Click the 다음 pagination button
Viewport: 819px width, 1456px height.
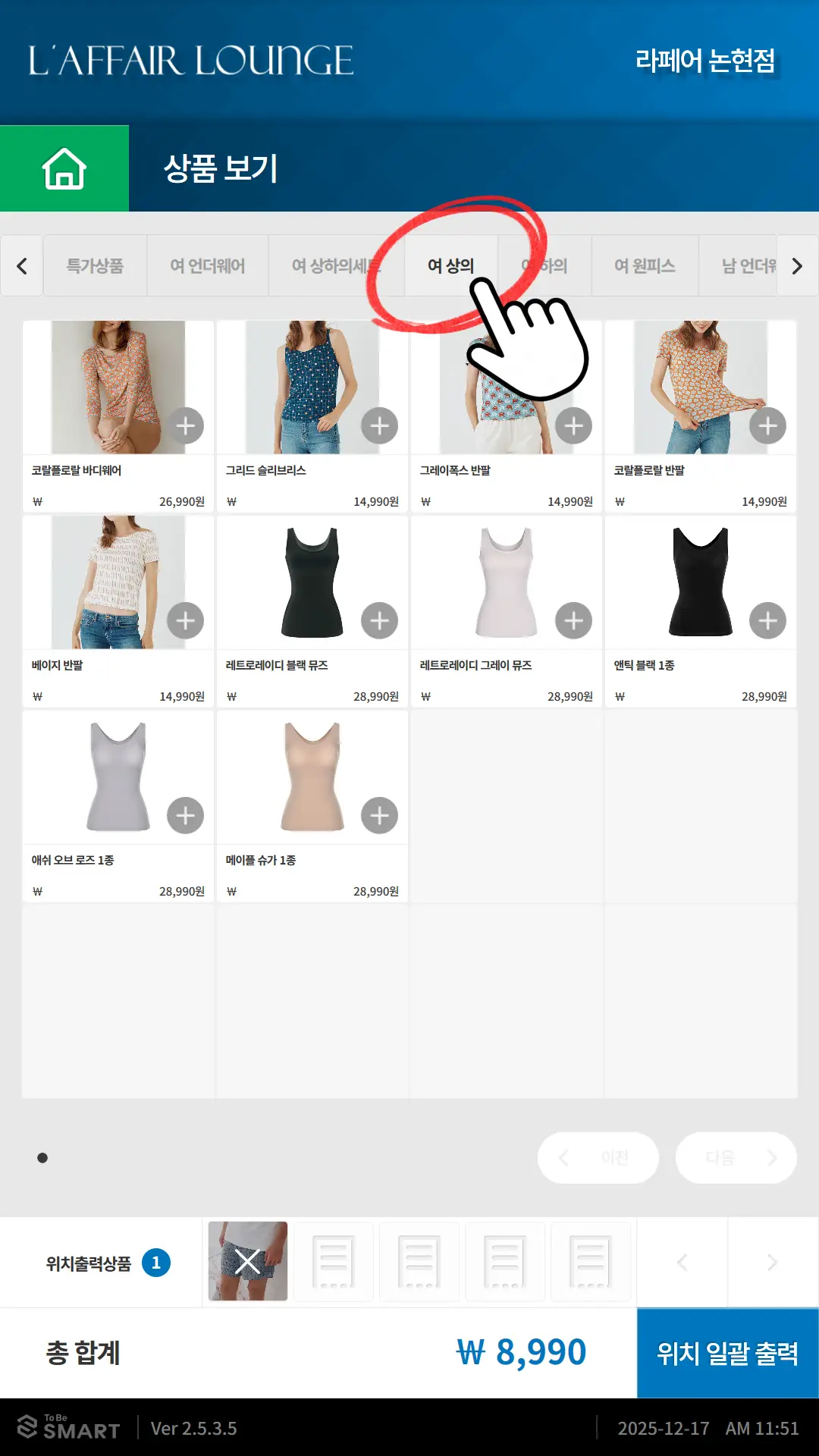pos(735,1157)
